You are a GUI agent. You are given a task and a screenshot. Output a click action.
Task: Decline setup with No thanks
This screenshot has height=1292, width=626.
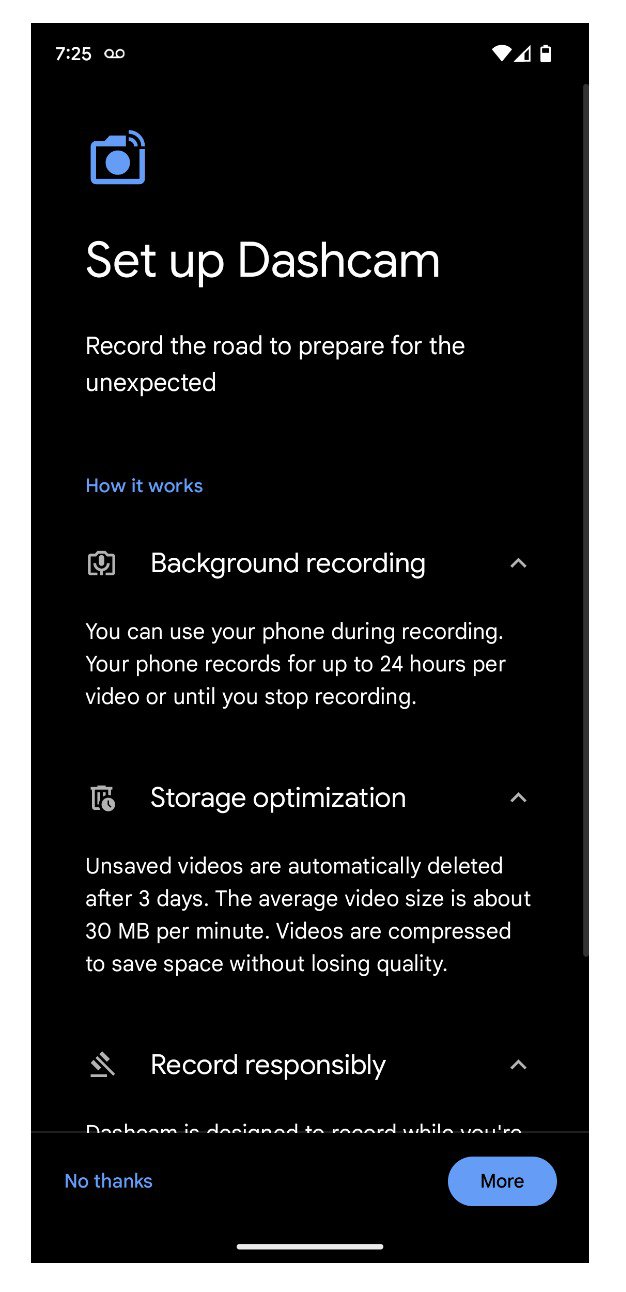click(x=108, y=1181)
